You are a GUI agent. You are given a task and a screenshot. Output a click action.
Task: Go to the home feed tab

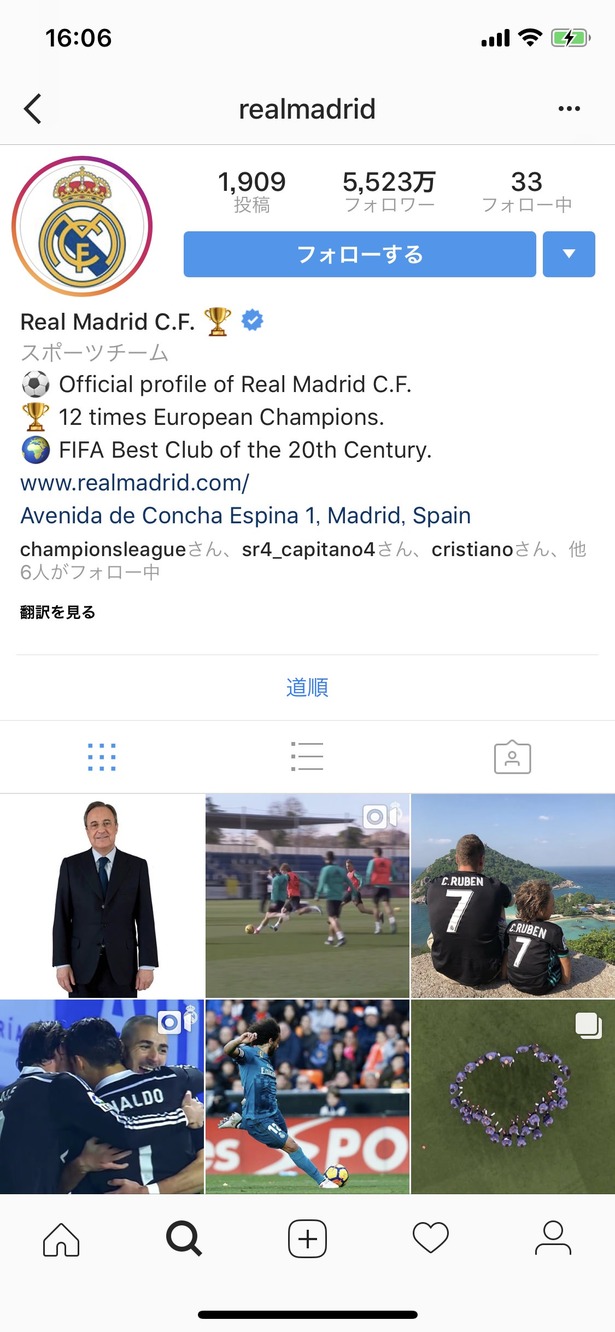coord(61,1240)
